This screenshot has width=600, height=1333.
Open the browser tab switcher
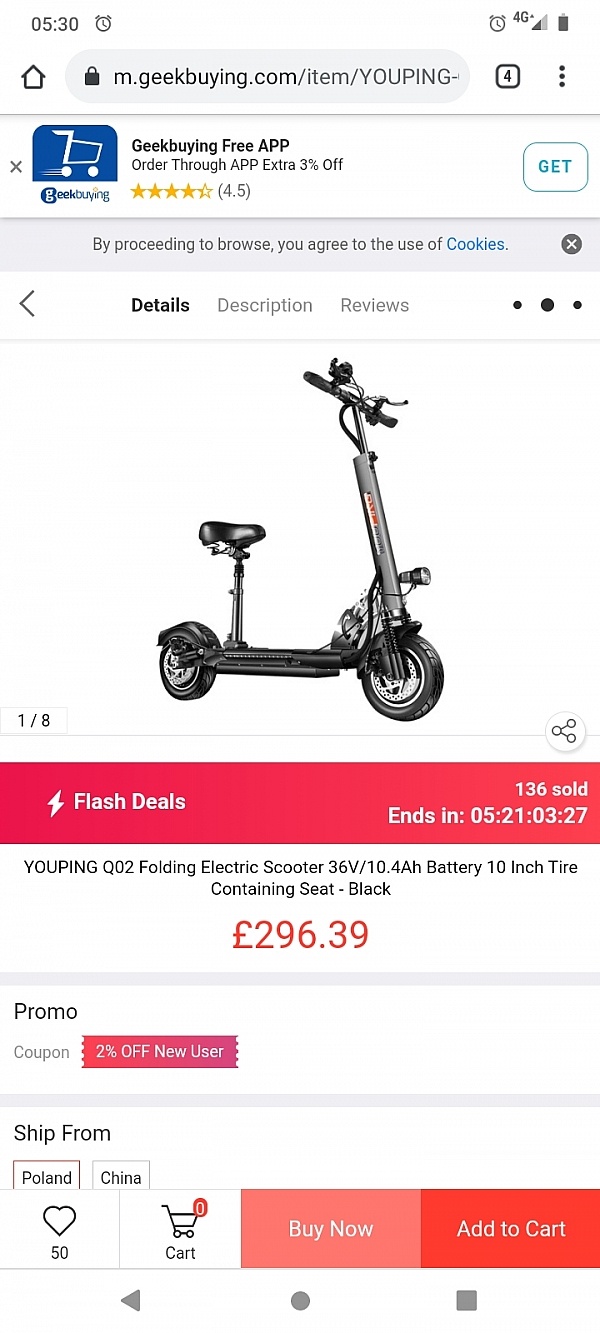tap(508, 77)
